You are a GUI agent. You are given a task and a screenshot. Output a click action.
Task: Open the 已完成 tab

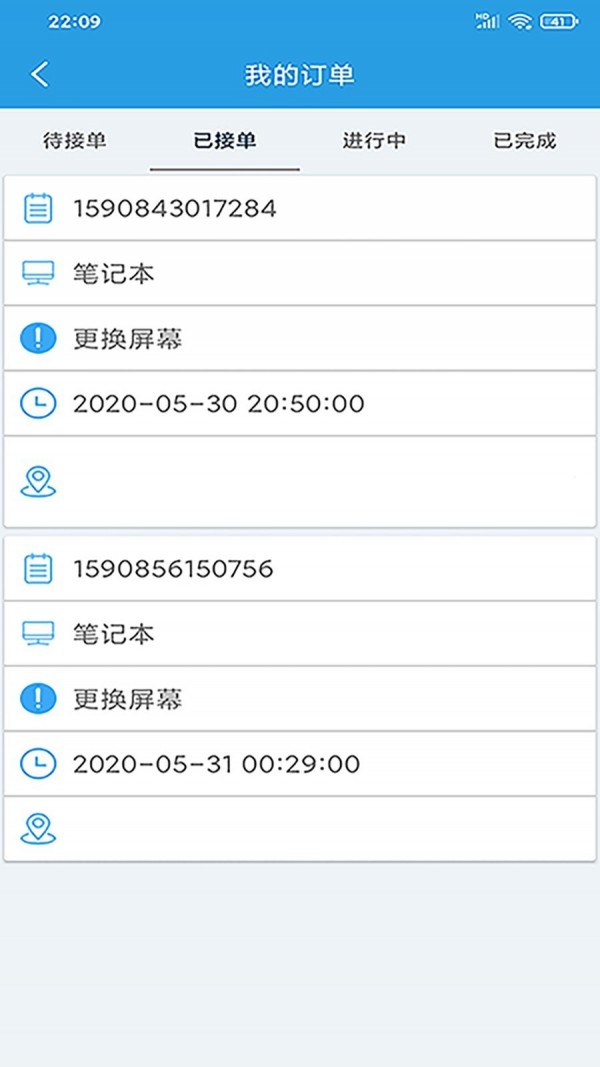pos(524,141)
